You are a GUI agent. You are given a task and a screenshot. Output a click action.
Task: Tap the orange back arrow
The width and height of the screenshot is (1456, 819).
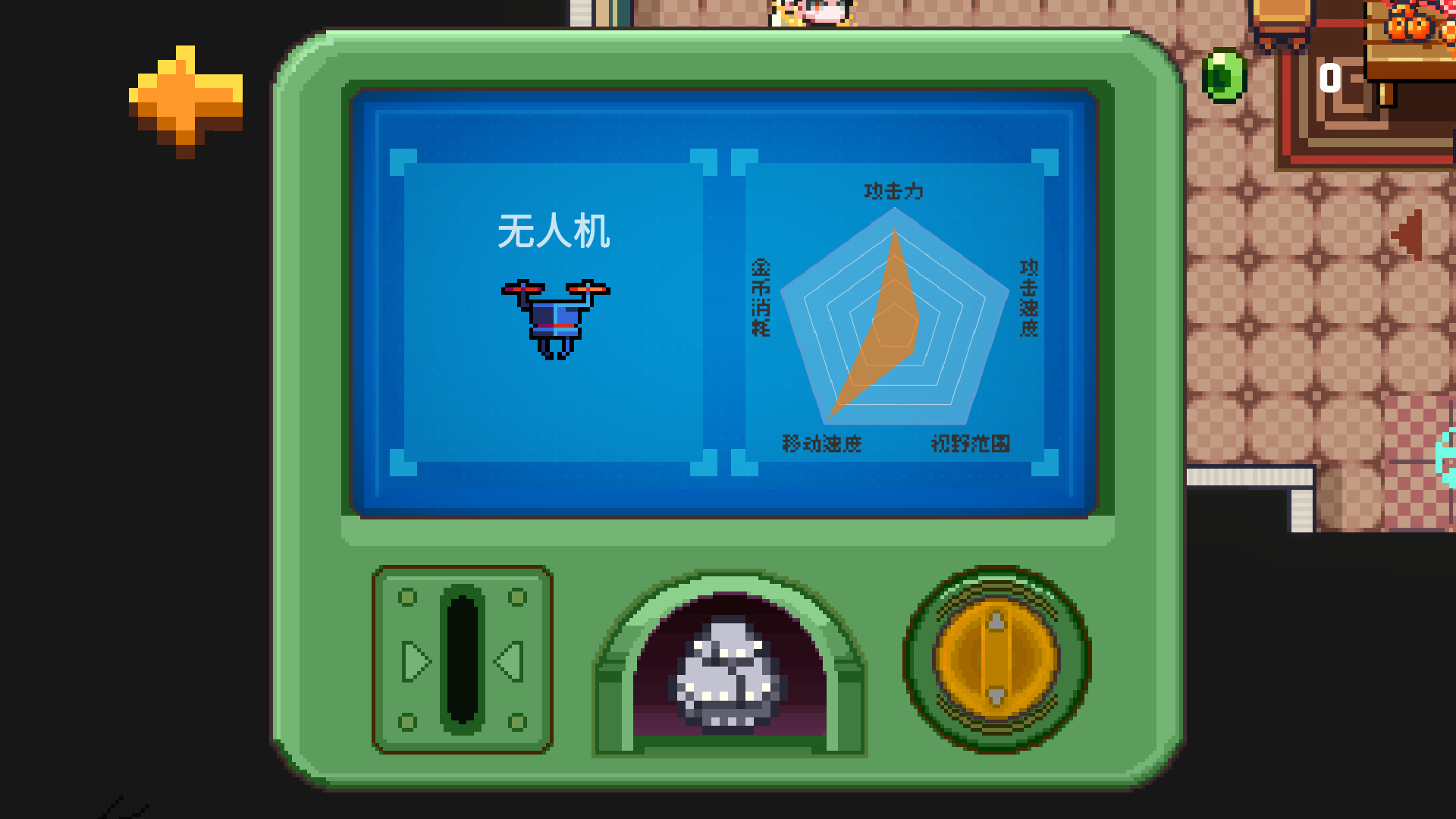tap(186, 101)
